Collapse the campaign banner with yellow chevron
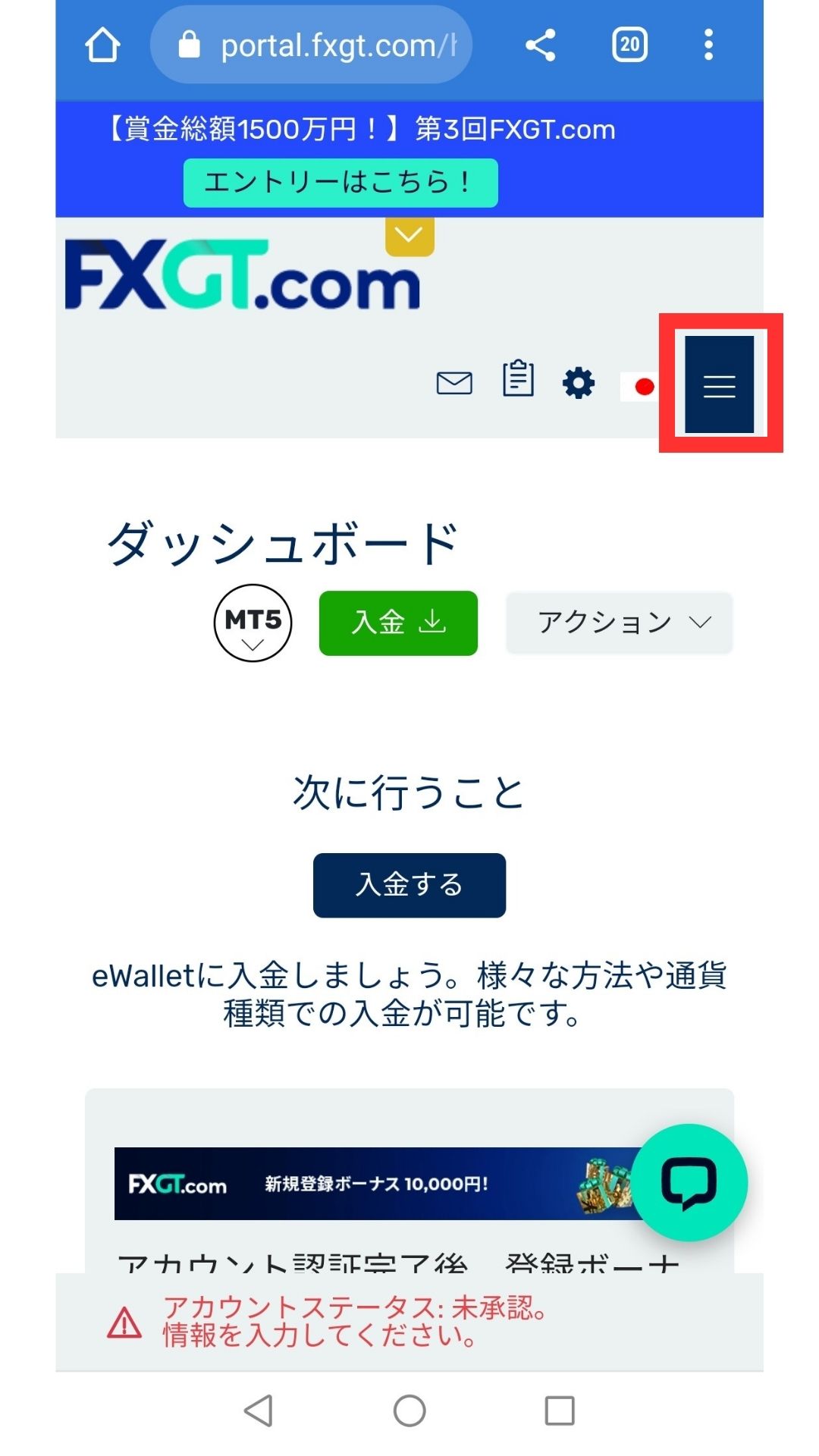Image resolution: width=819 pixels, height=1456 pixels. click(408, 235)
